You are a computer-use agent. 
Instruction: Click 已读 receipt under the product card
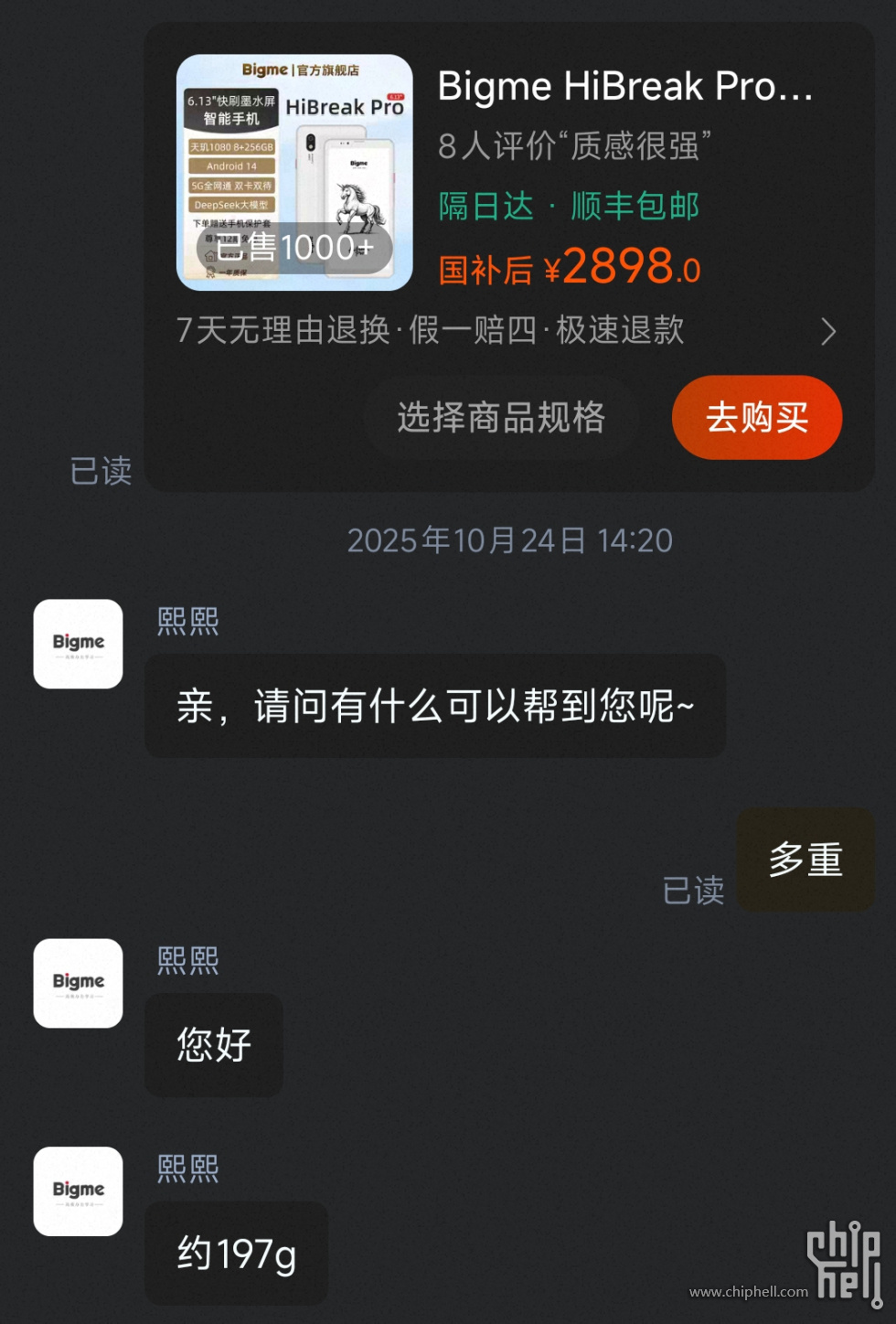click(x=101, y=472)
